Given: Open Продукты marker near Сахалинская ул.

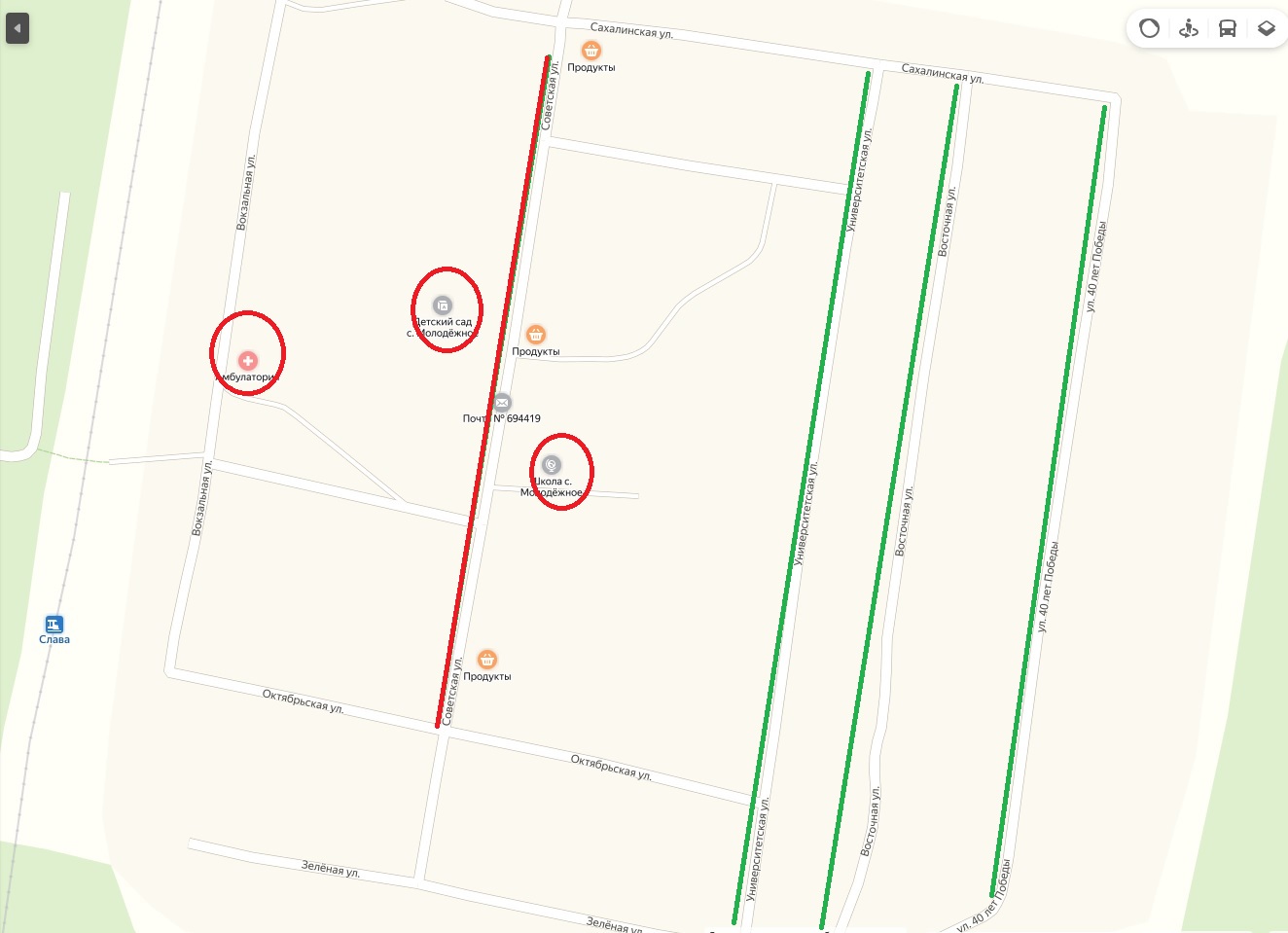Looking at the screenshot, I should 590,51.
